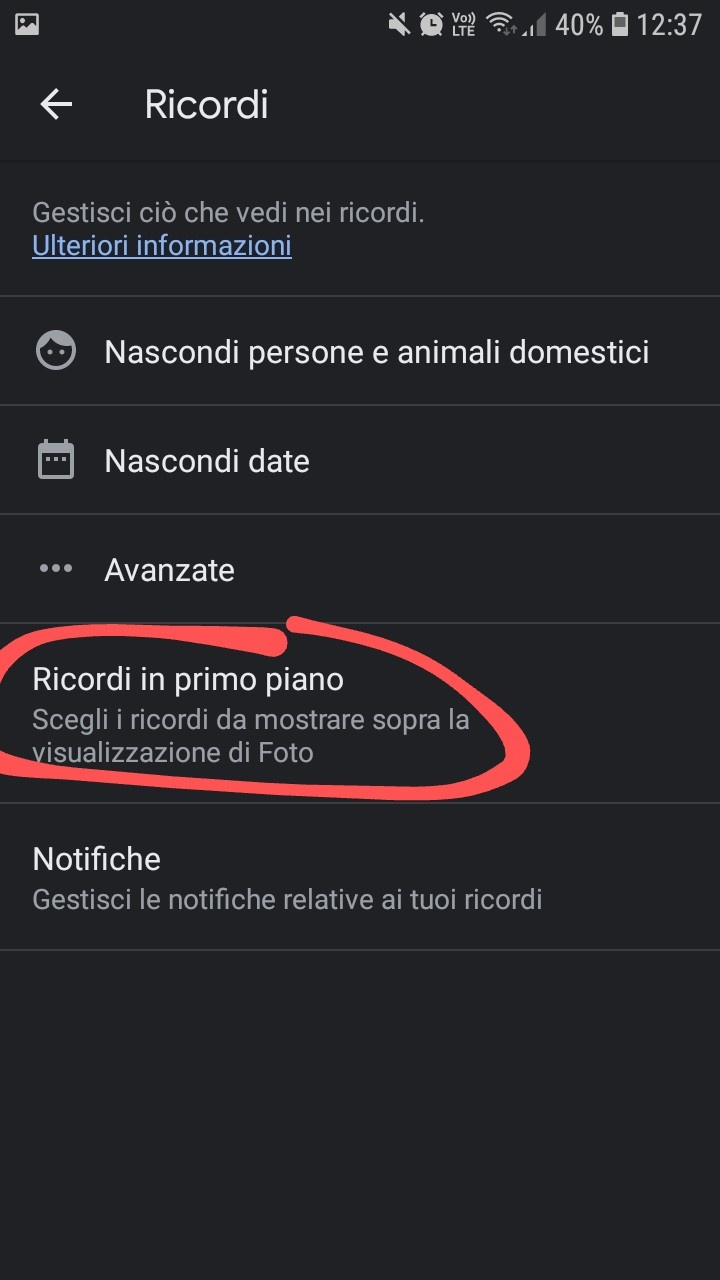
Task: Open the Ulteriori informazioni link
Action: (162, 245)
